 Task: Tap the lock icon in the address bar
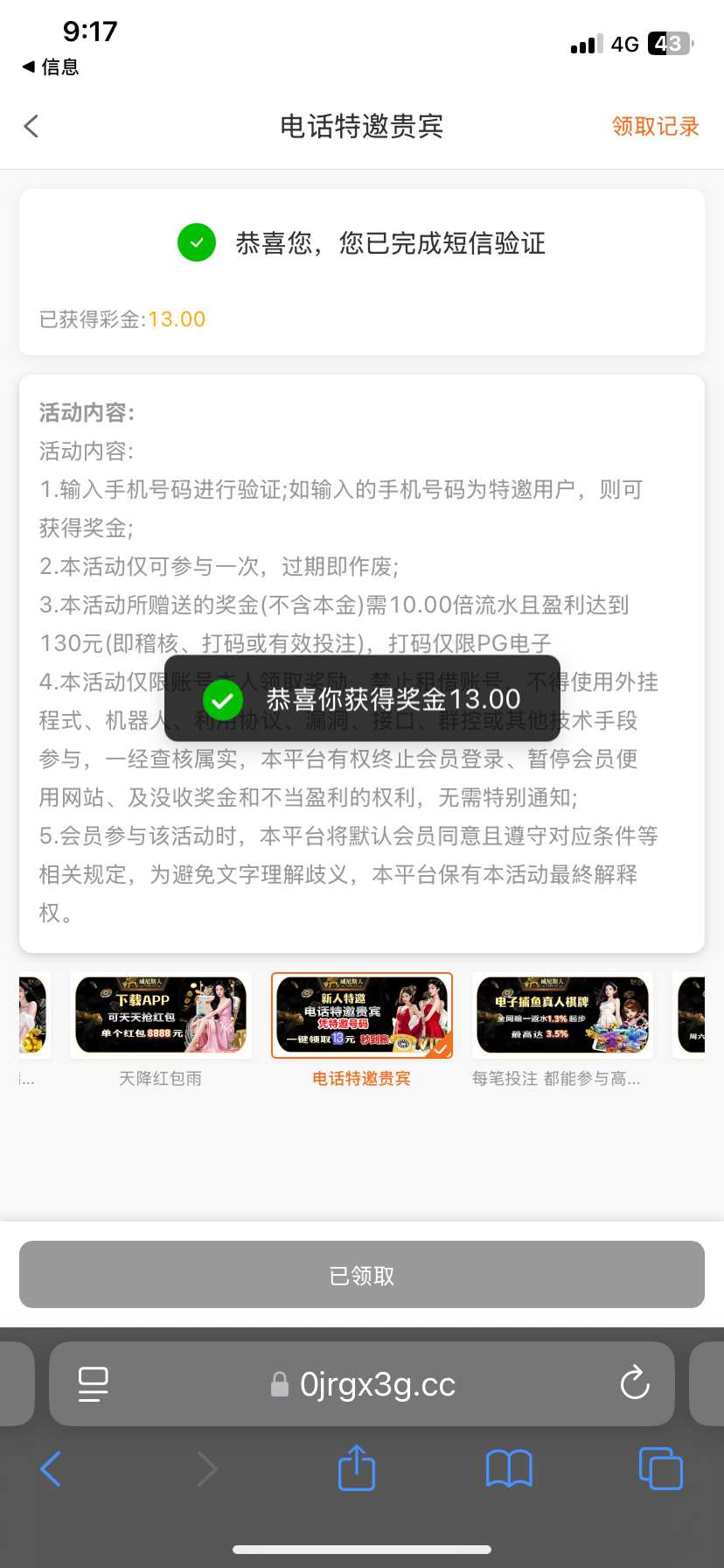point(279,1383)
